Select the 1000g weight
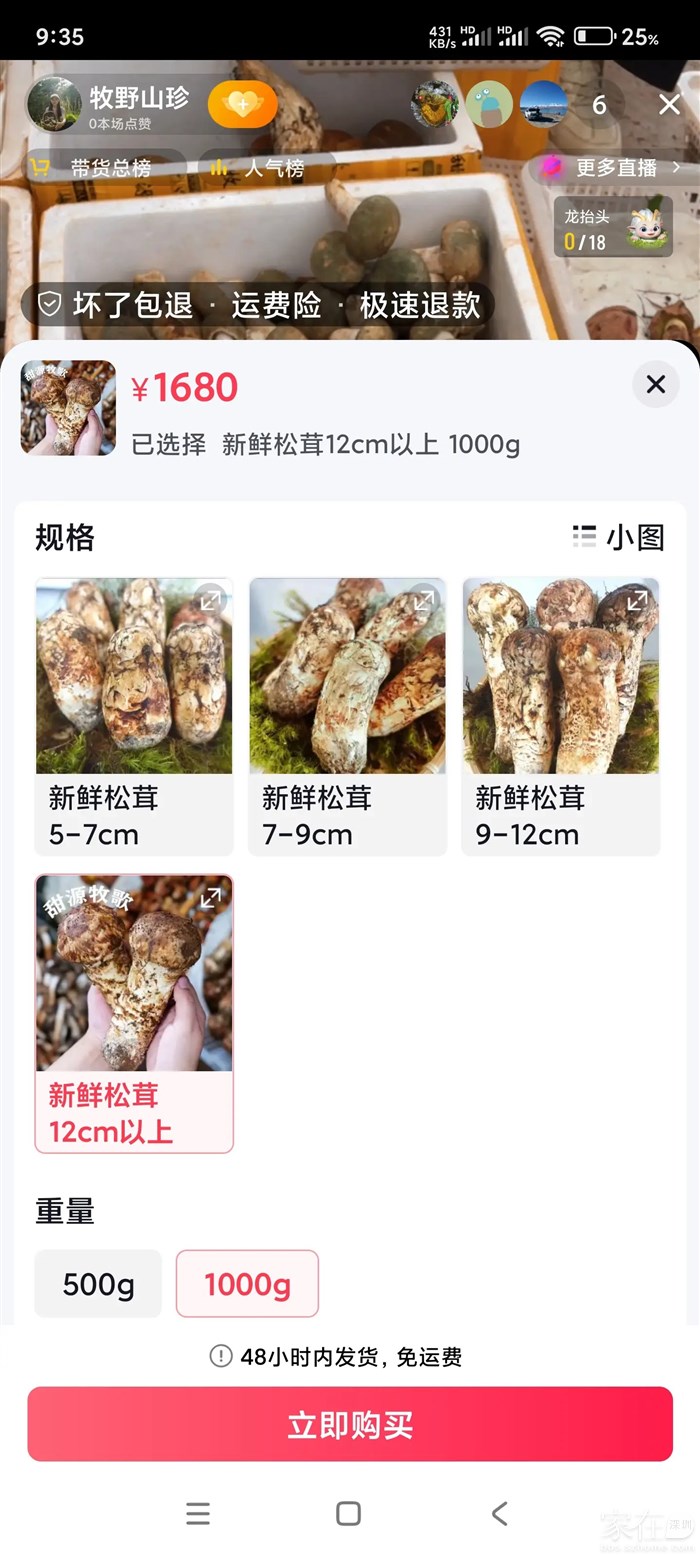The image size is (700, 1555). (247, 1284)
